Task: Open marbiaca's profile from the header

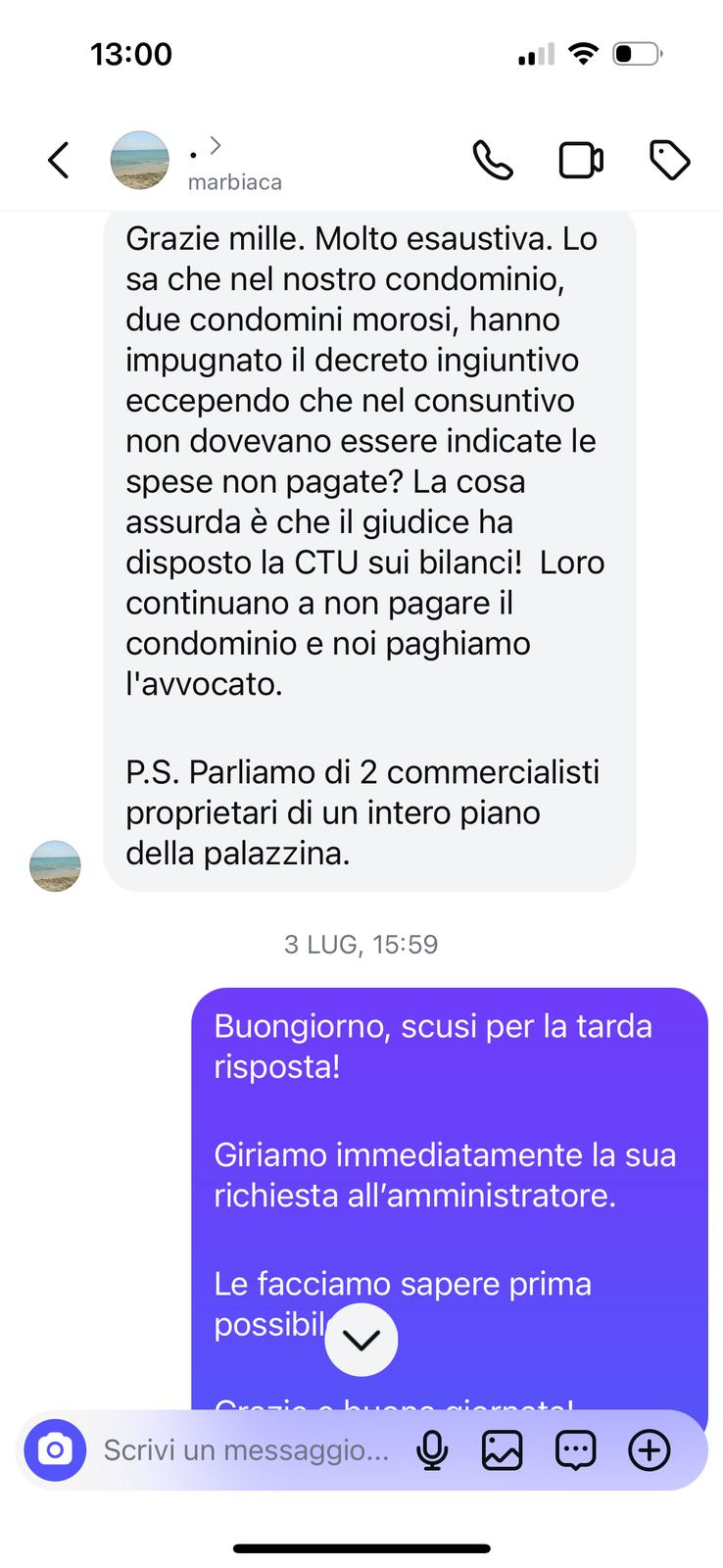Action: (196, 162)
